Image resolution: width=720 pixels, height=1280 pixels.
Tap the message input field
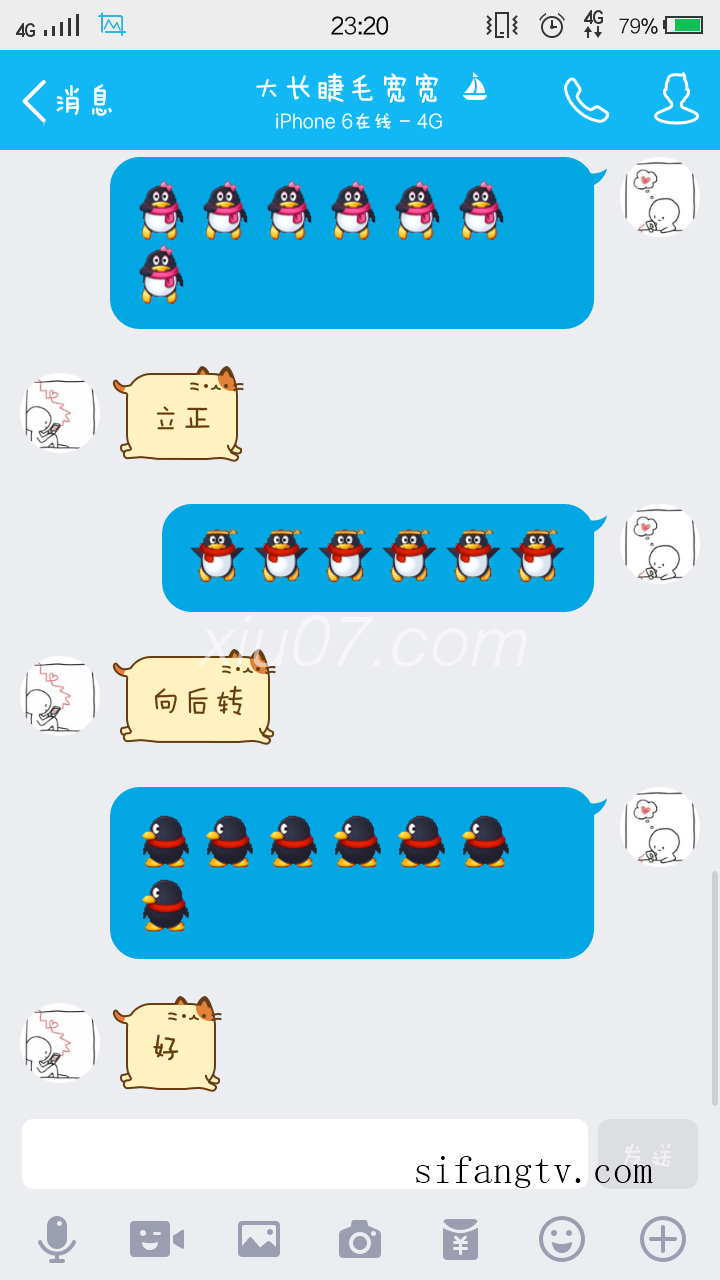pos(304,1153)
